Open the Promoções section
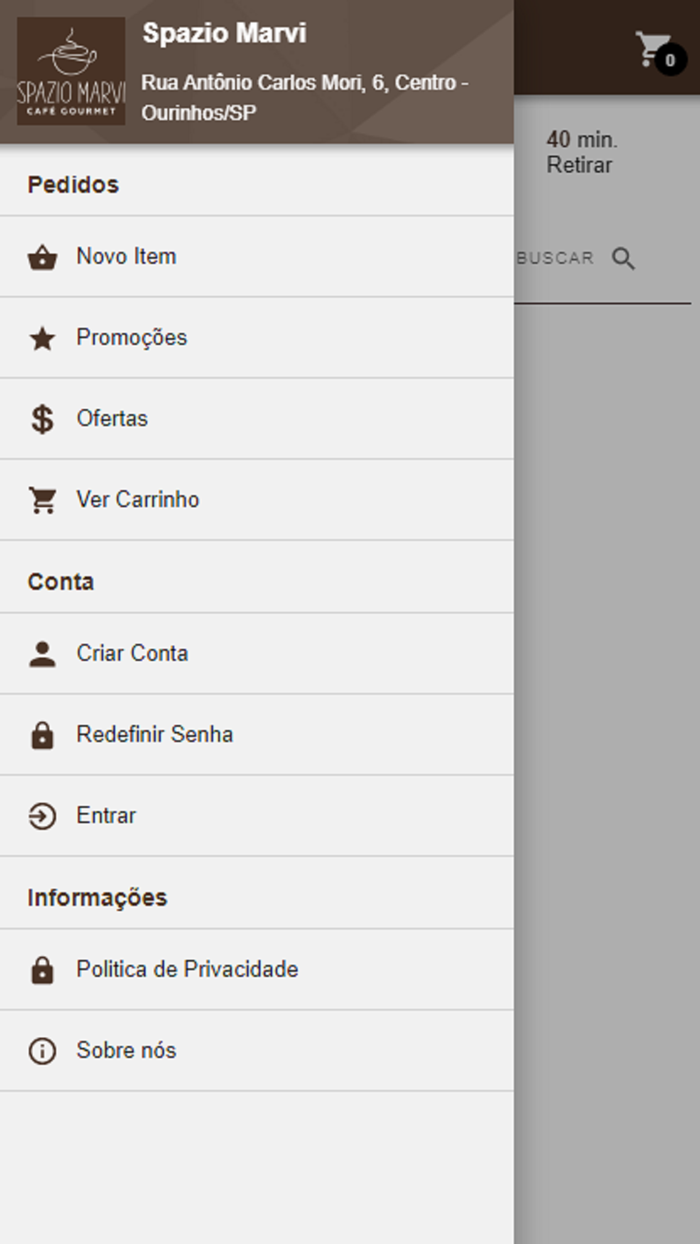Image resolution: width=700 pixels, height=1244 pixels. pos(131,338)
